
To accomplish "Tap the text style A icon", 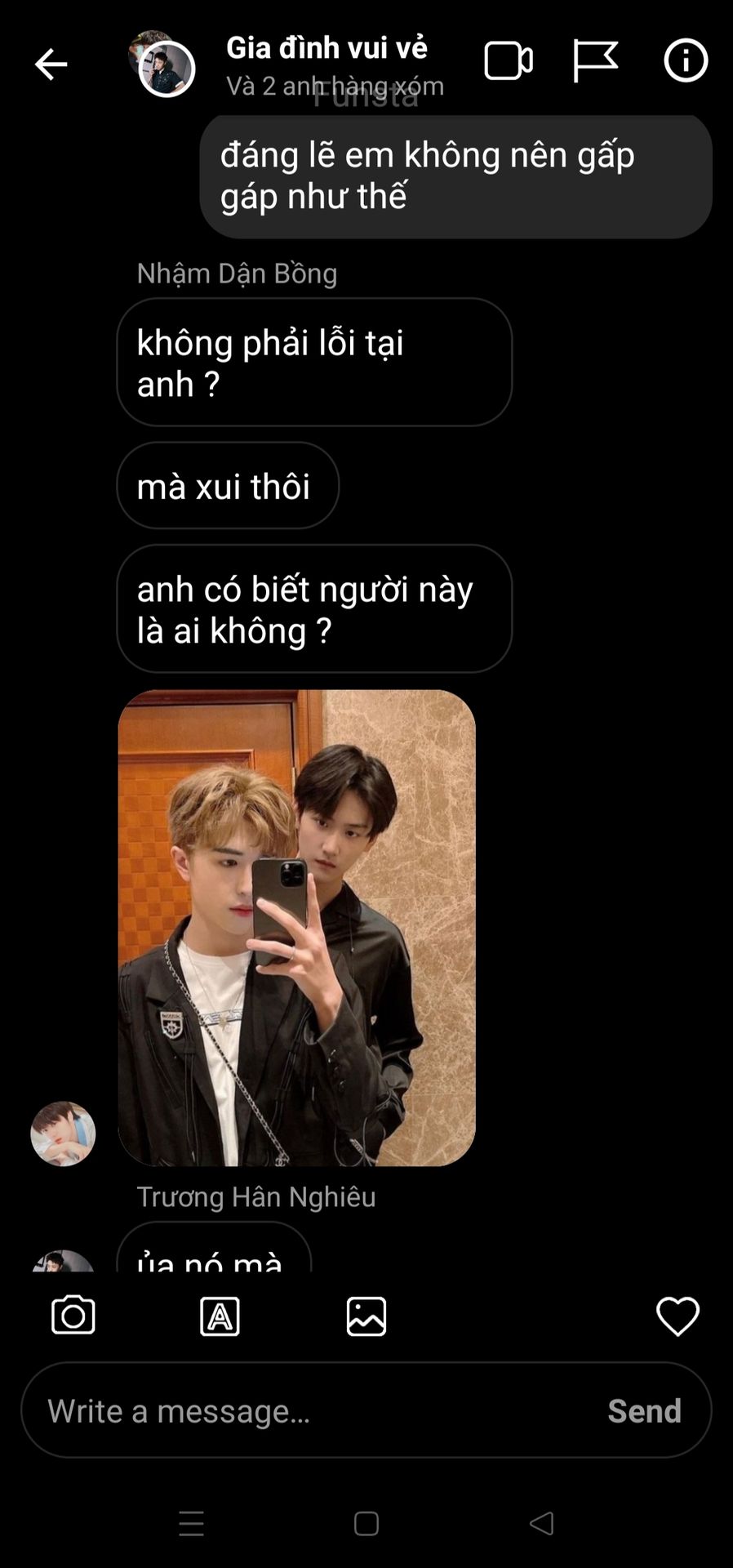I will (x=220, y=1316).
